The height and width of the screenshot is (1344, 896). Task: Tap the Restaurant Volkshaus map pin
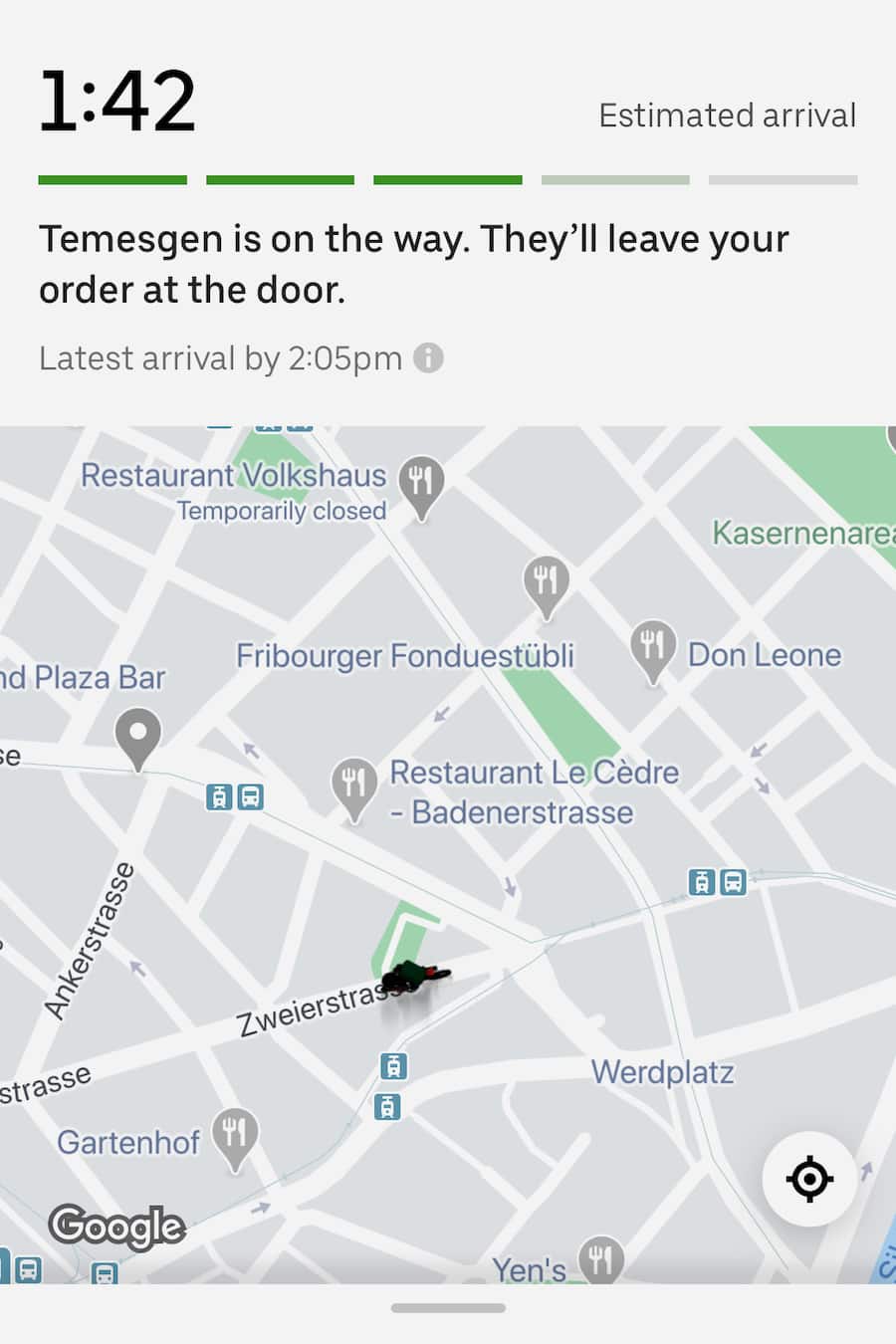421,483
